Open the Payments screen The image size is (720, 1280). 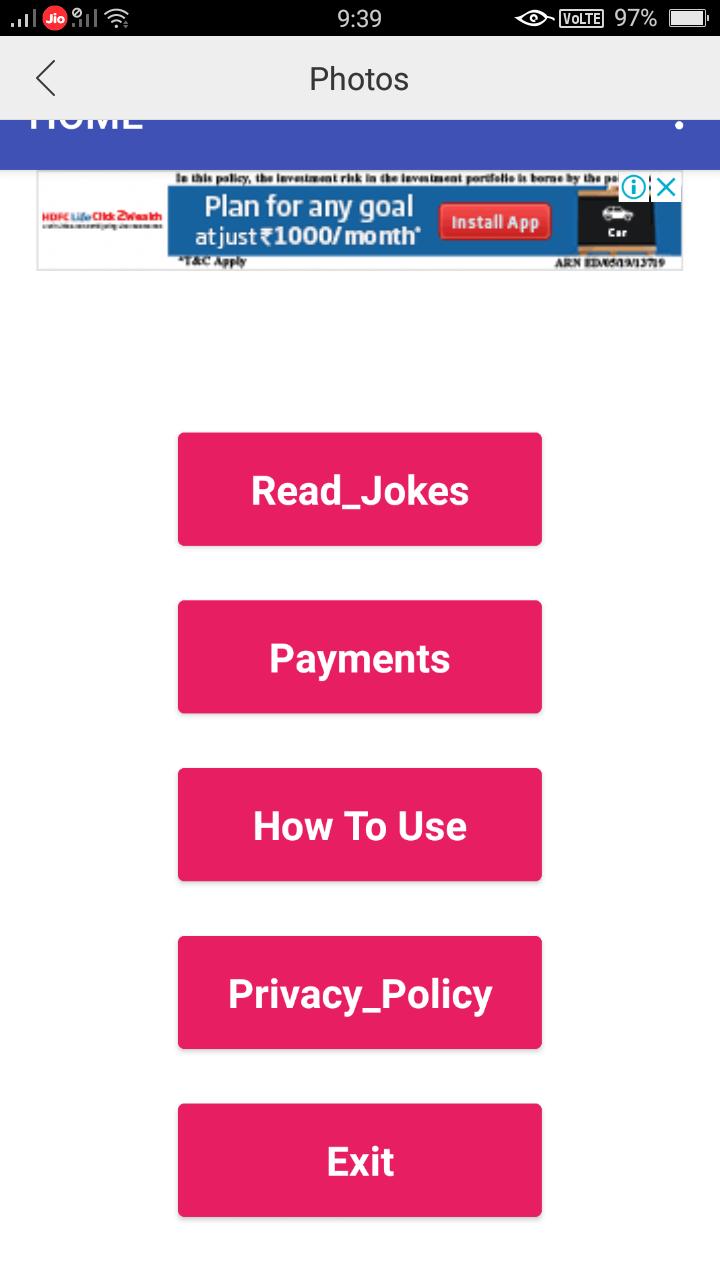point(359,657)
